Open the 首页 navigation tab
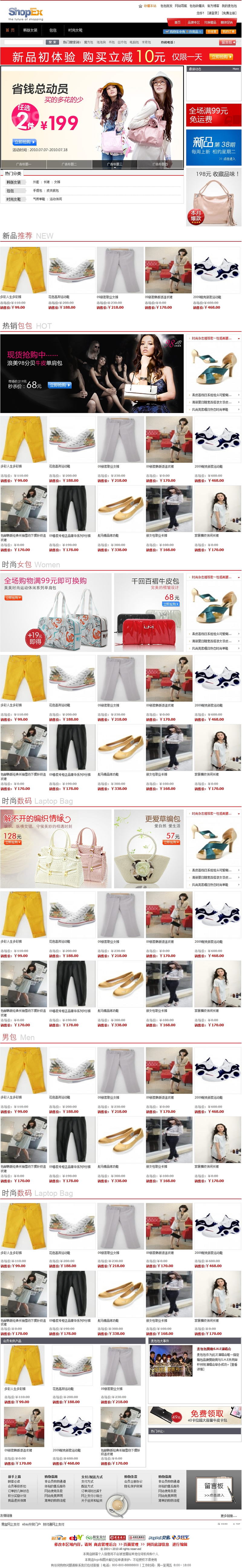The height and width of the screenshot is (1568, 242). pos(10,30)
